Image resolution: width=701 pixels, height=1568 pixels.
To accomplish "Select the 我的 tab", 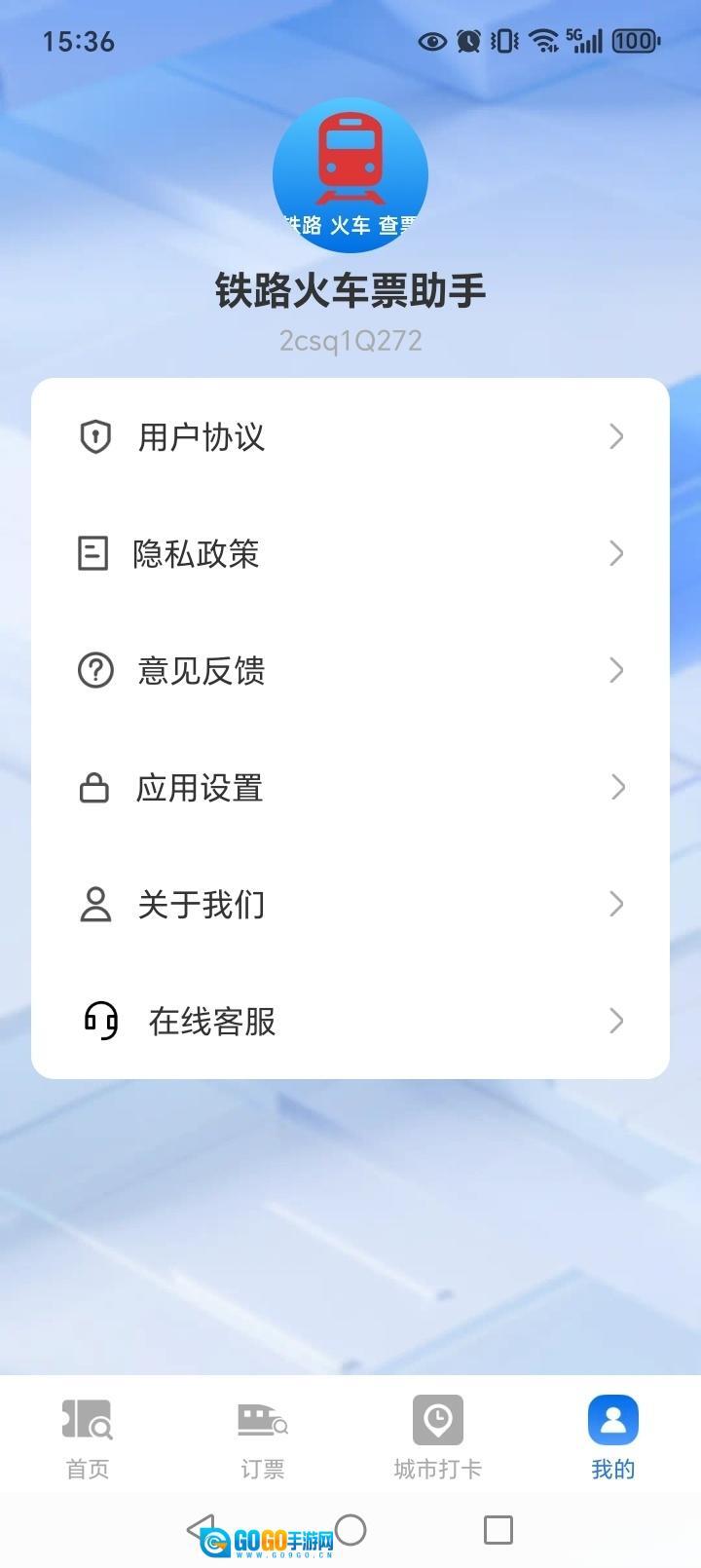I will tap(612, 1437).
